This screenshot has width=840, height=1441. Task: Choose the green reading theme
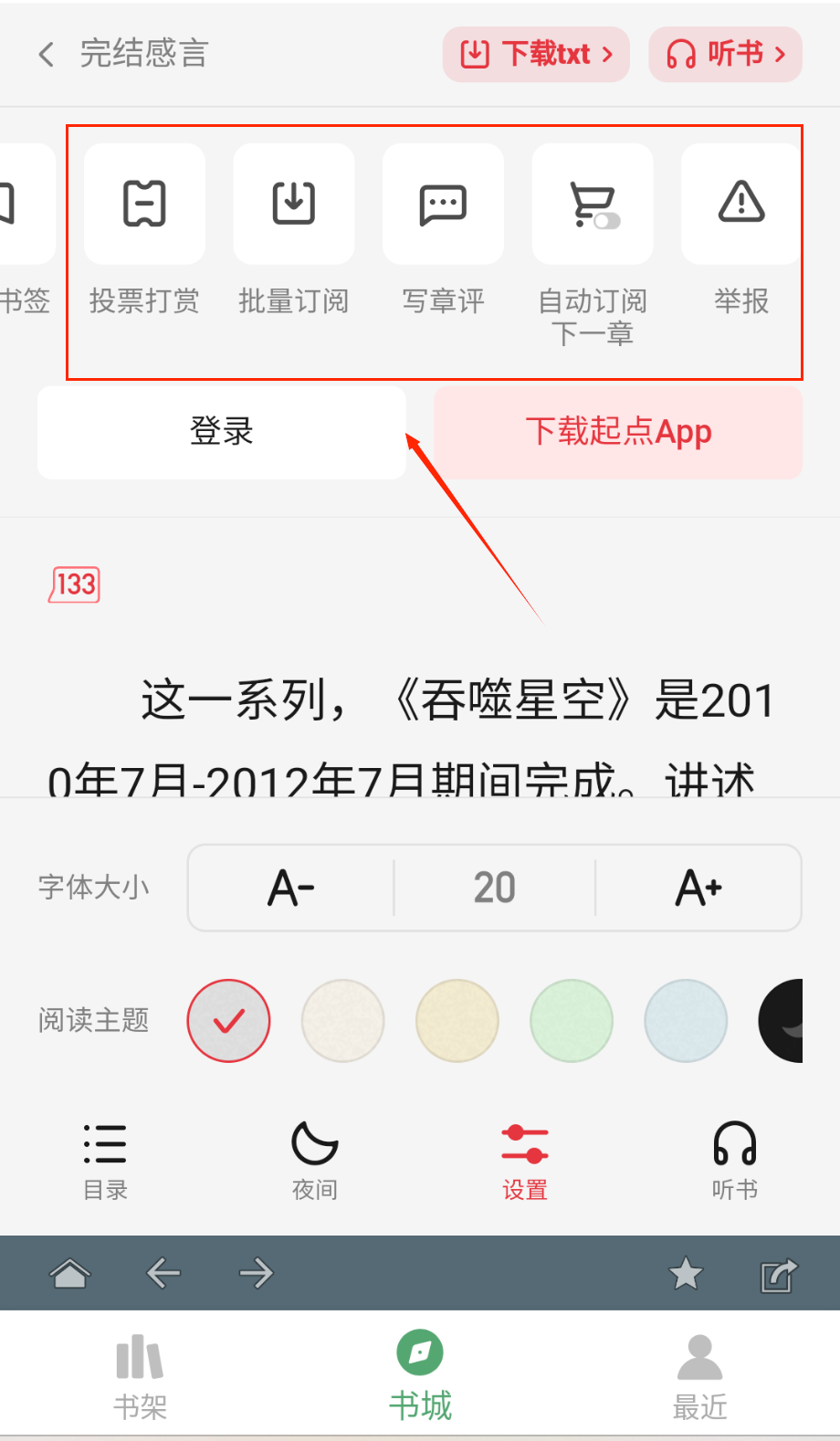tap(572, 1021)
